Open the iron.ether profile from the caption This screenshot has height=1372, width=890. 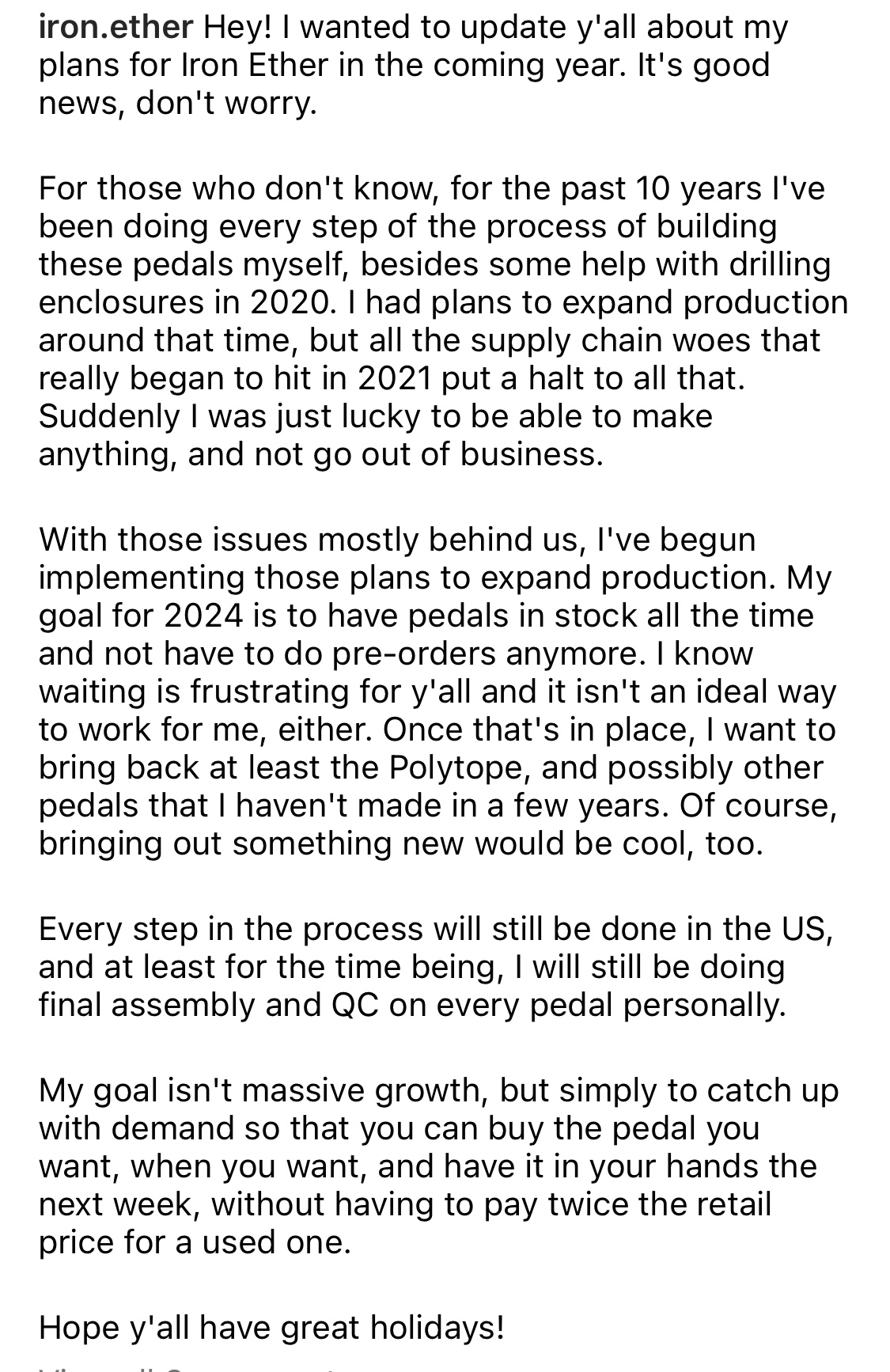click(x=116, y=28)
